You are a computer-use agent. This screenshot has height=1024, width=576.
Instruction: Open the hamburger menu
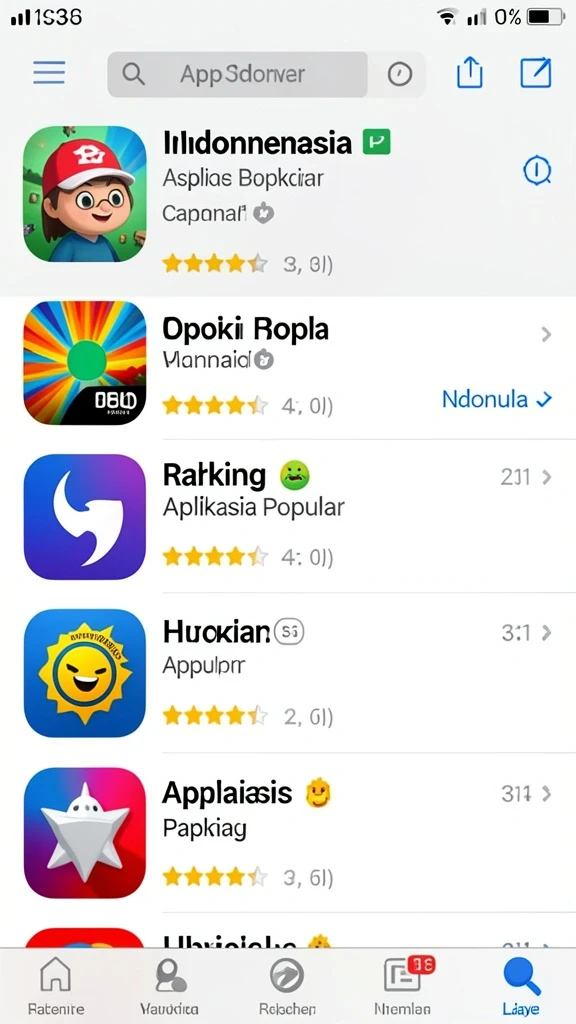(49, 72)
